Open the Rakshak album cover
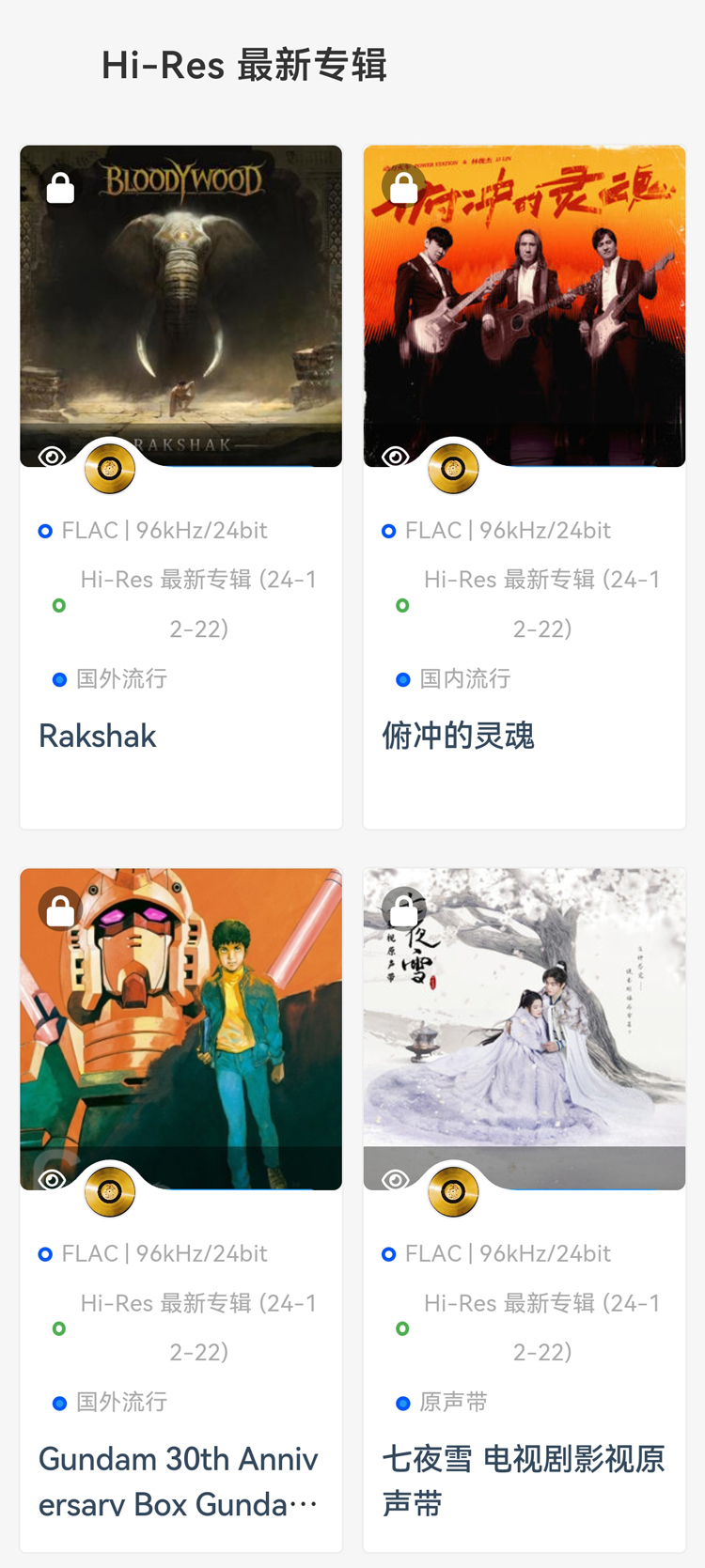The image size is (705, 1568). coord(180,301)
